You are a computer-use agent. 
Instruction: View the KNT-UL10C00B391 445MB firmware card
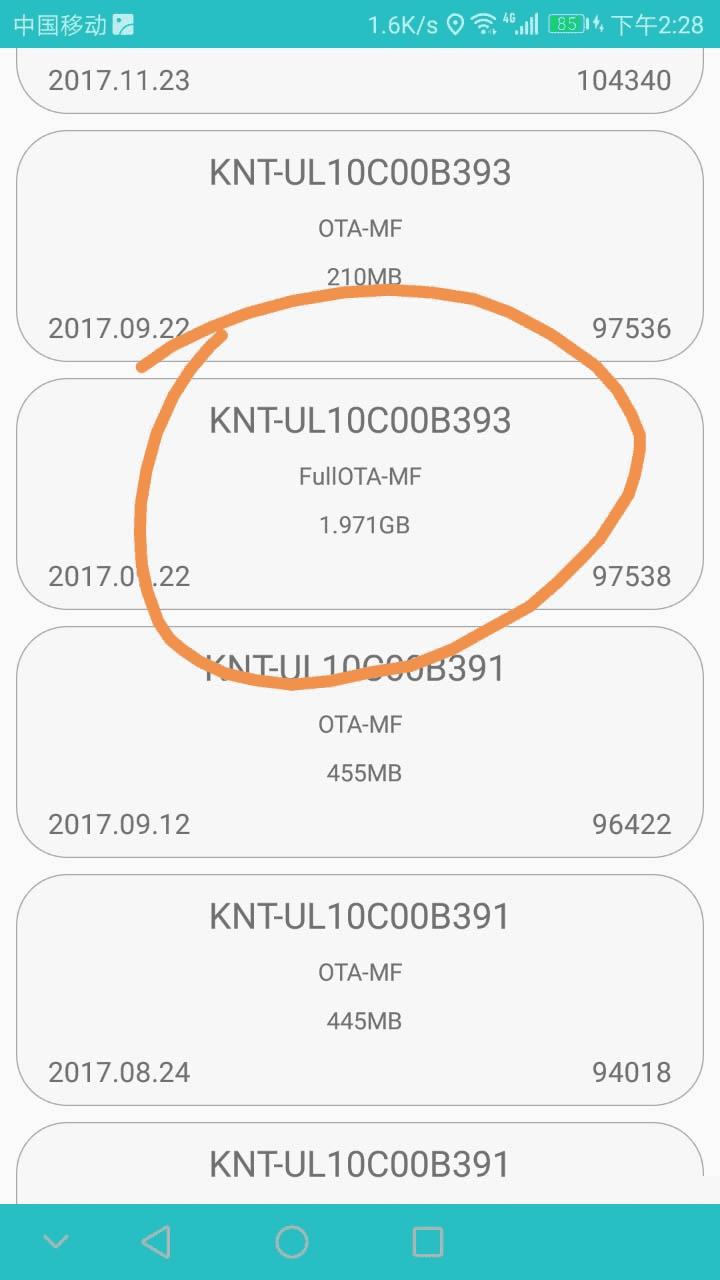coord(360,989)
